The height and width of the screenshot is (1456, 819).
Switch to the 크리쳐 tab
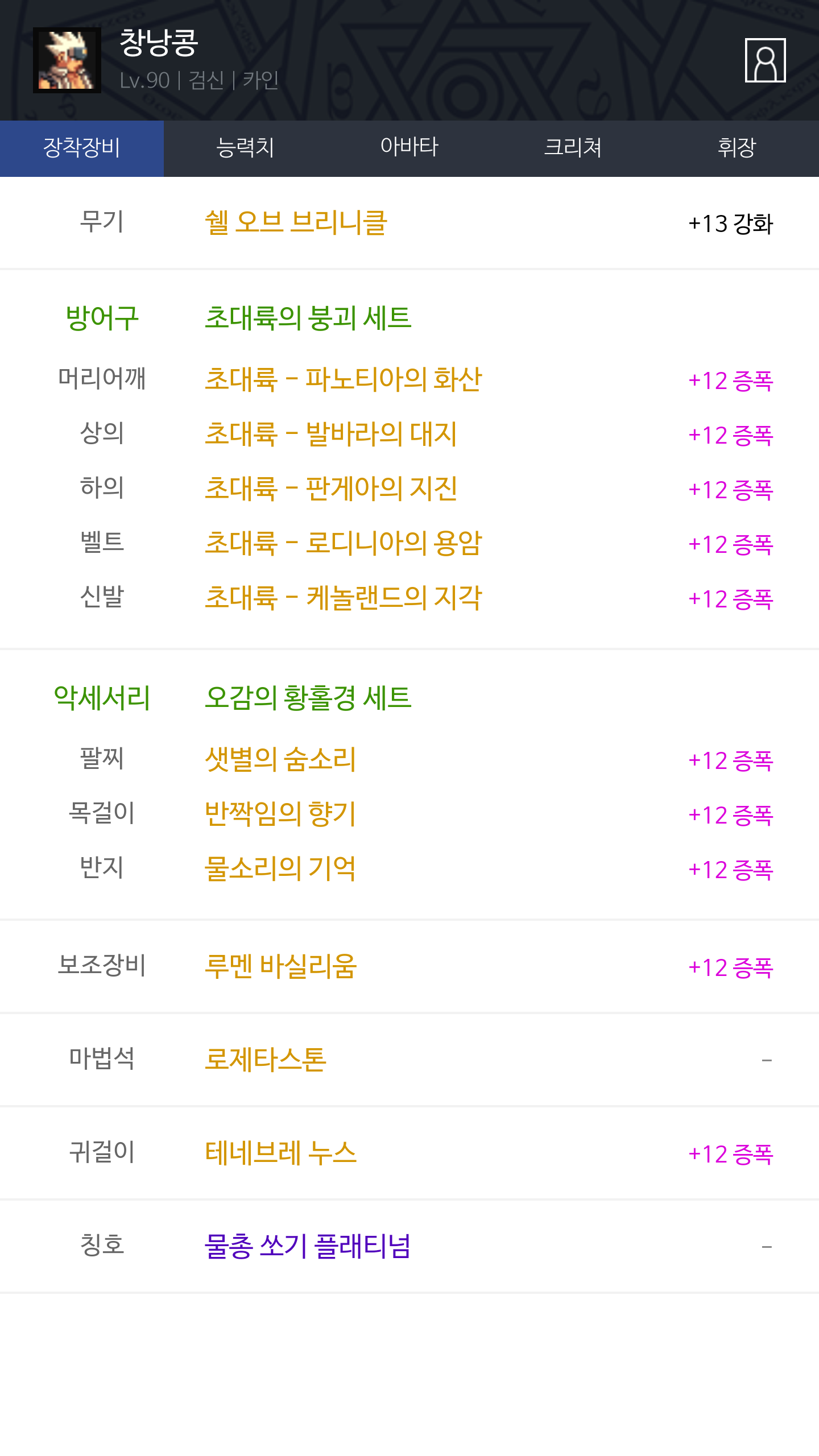(573, 148)
